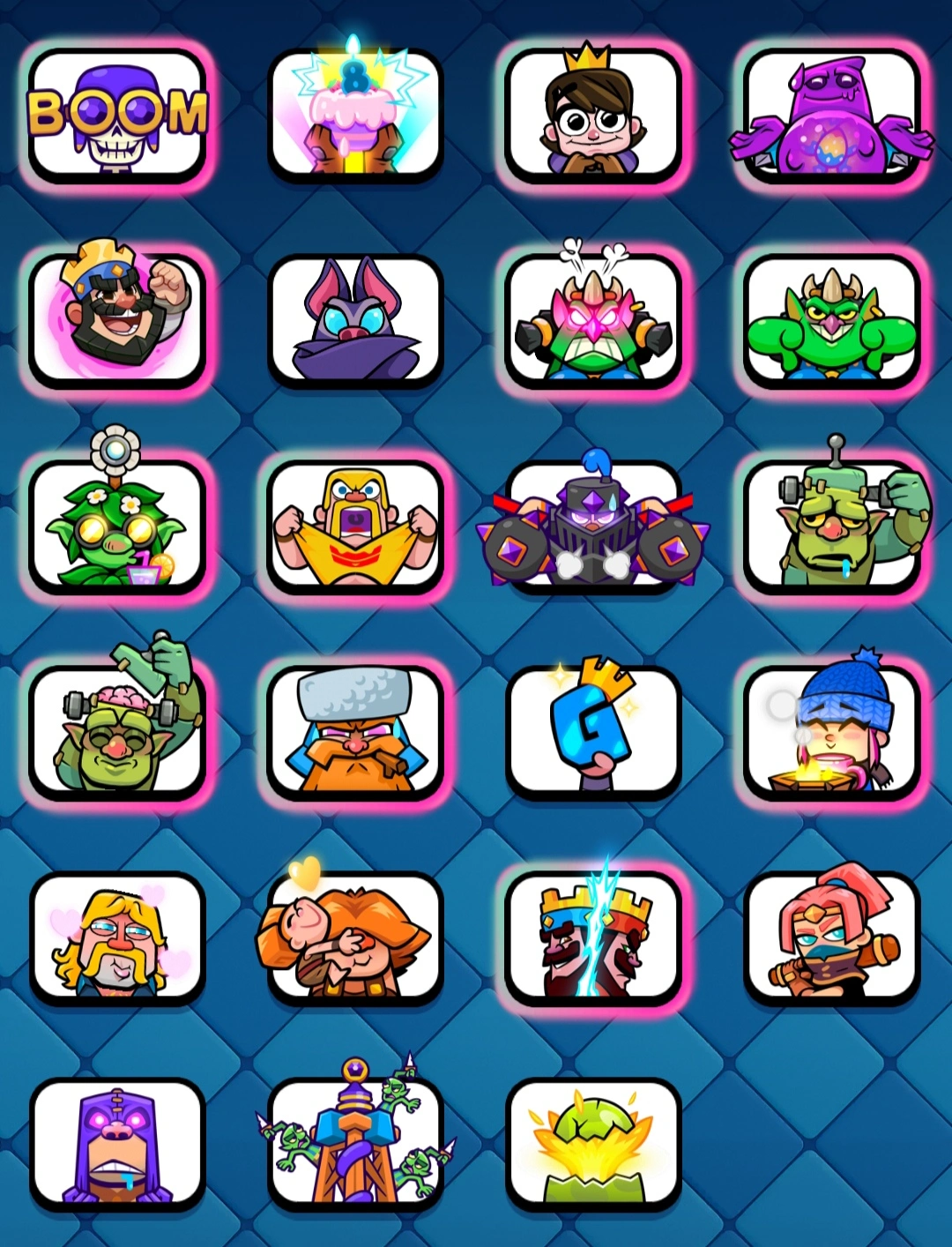This screenshot has width=952, height=1247.
Task: Select the Barbarian ripping yellow shirt emote
Action: pos(355,526)
